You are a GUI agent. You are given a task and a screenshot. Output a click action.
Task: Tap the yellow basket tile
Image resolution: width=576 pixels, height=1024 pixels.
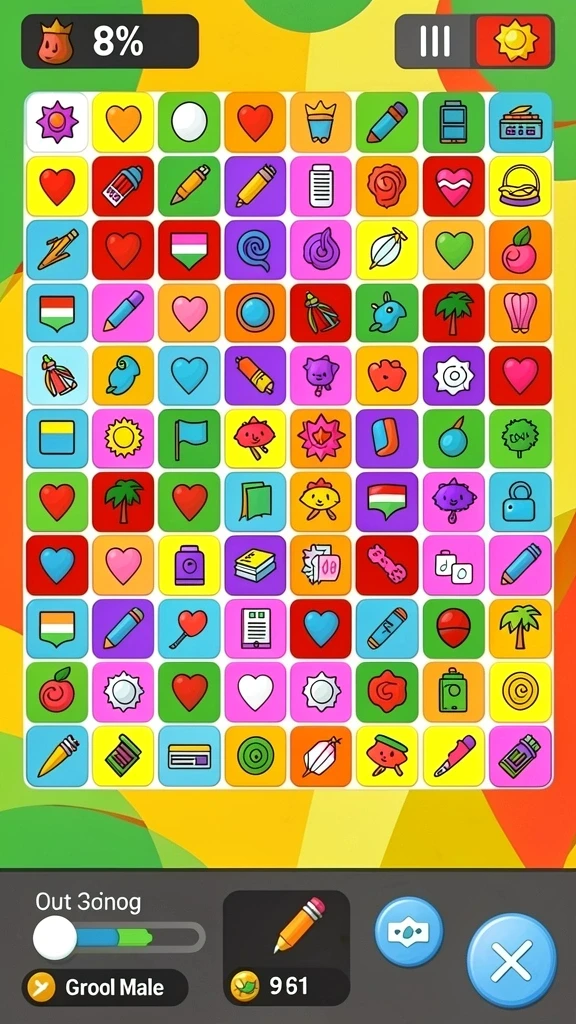point(520,185)
